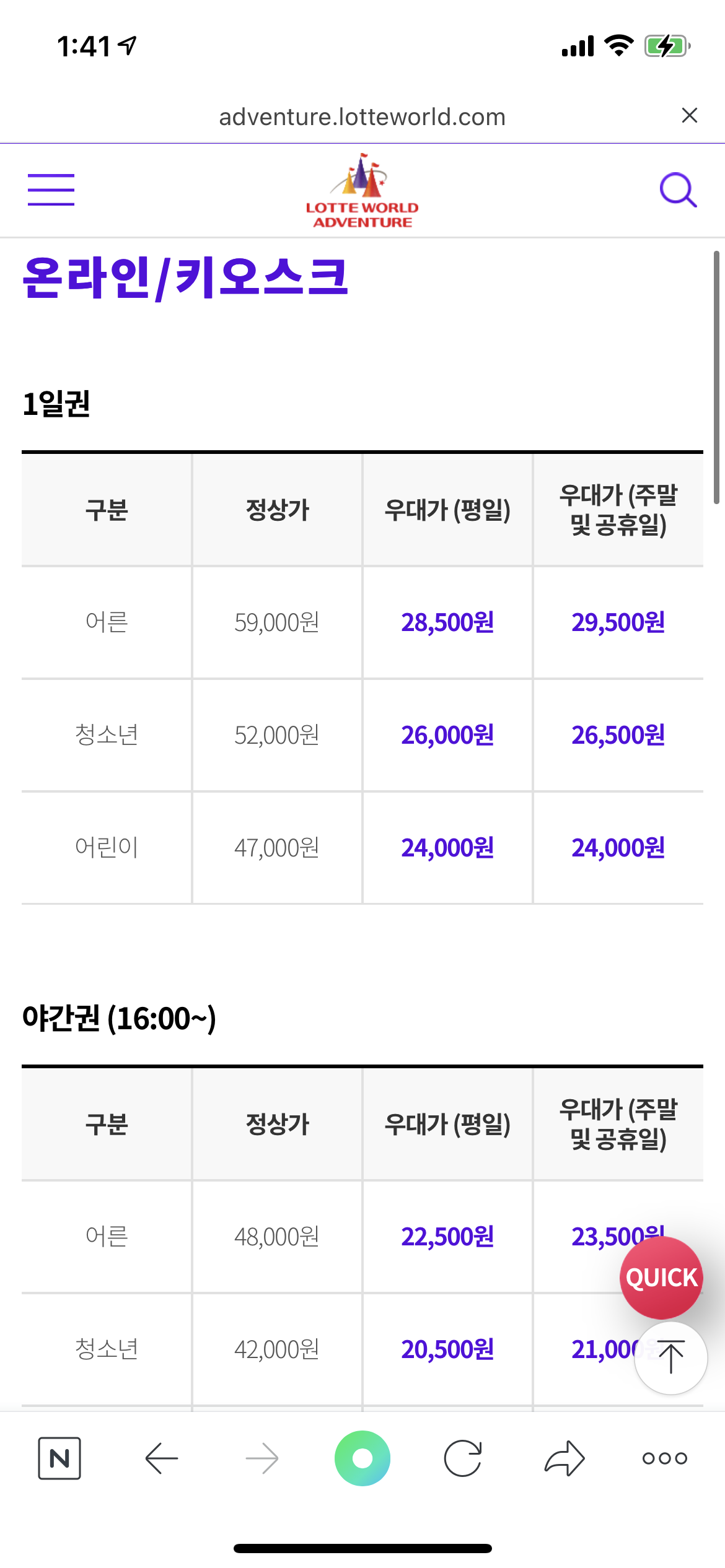Image resolution: width=725 pixels, height=1568 pixels.
Task: Close the in-app browser page
Action: pyautogui.click(x=689, y=116)
